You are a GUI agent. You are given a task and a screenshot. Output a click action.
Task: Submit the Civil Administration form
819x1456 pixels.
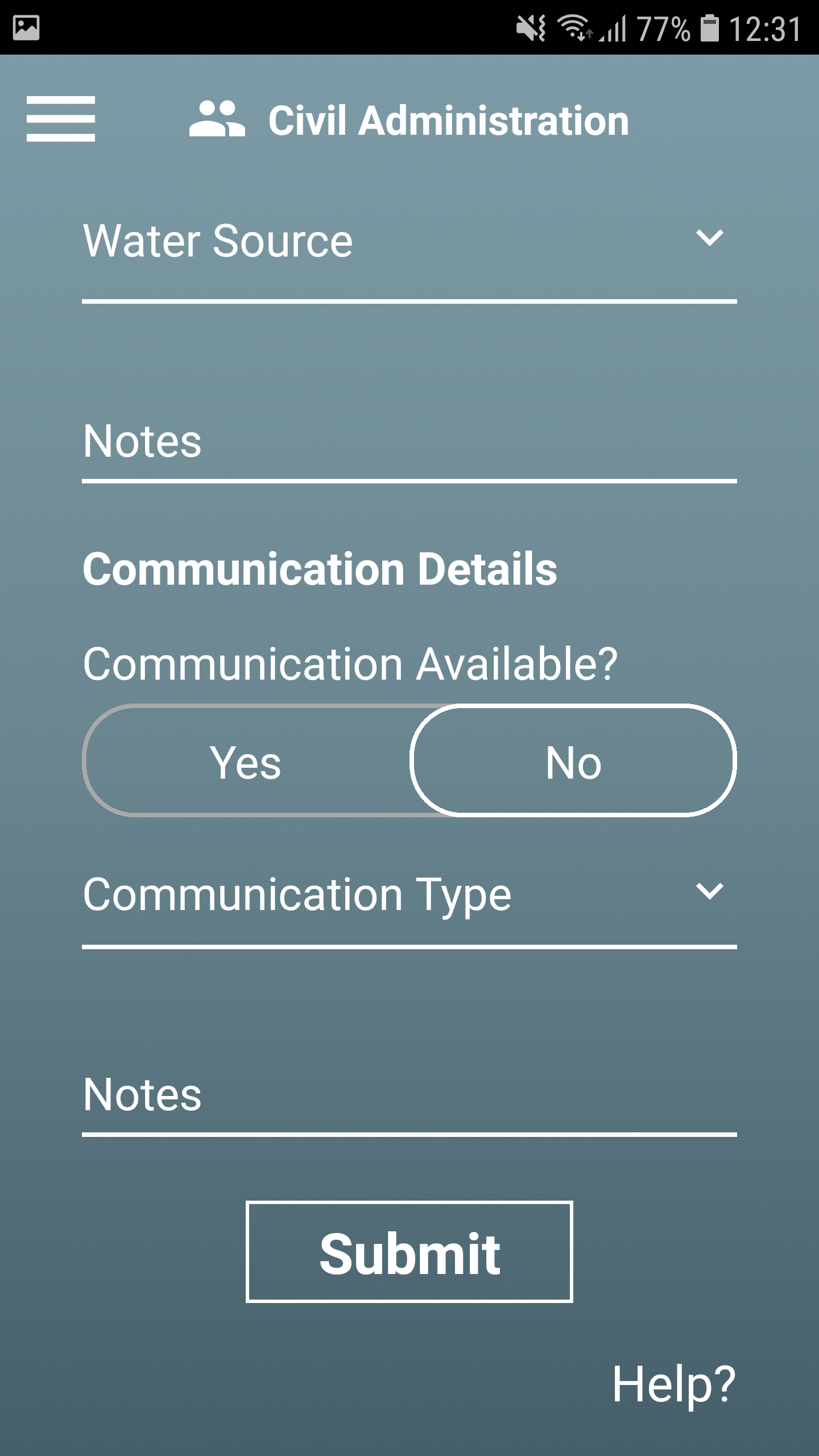(x=409, y=1252)
